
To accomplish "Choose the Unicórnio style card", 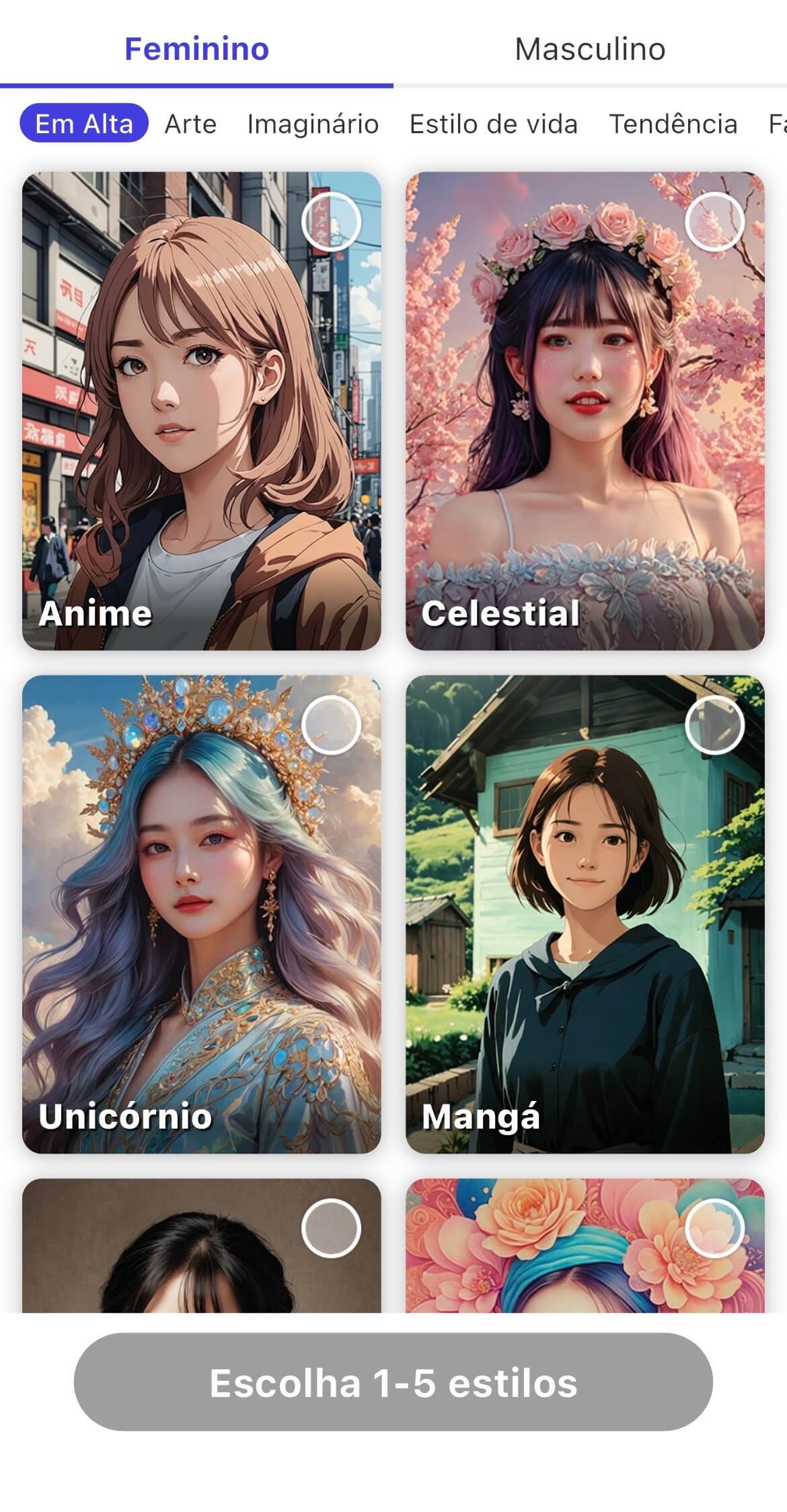I will 202,913.
